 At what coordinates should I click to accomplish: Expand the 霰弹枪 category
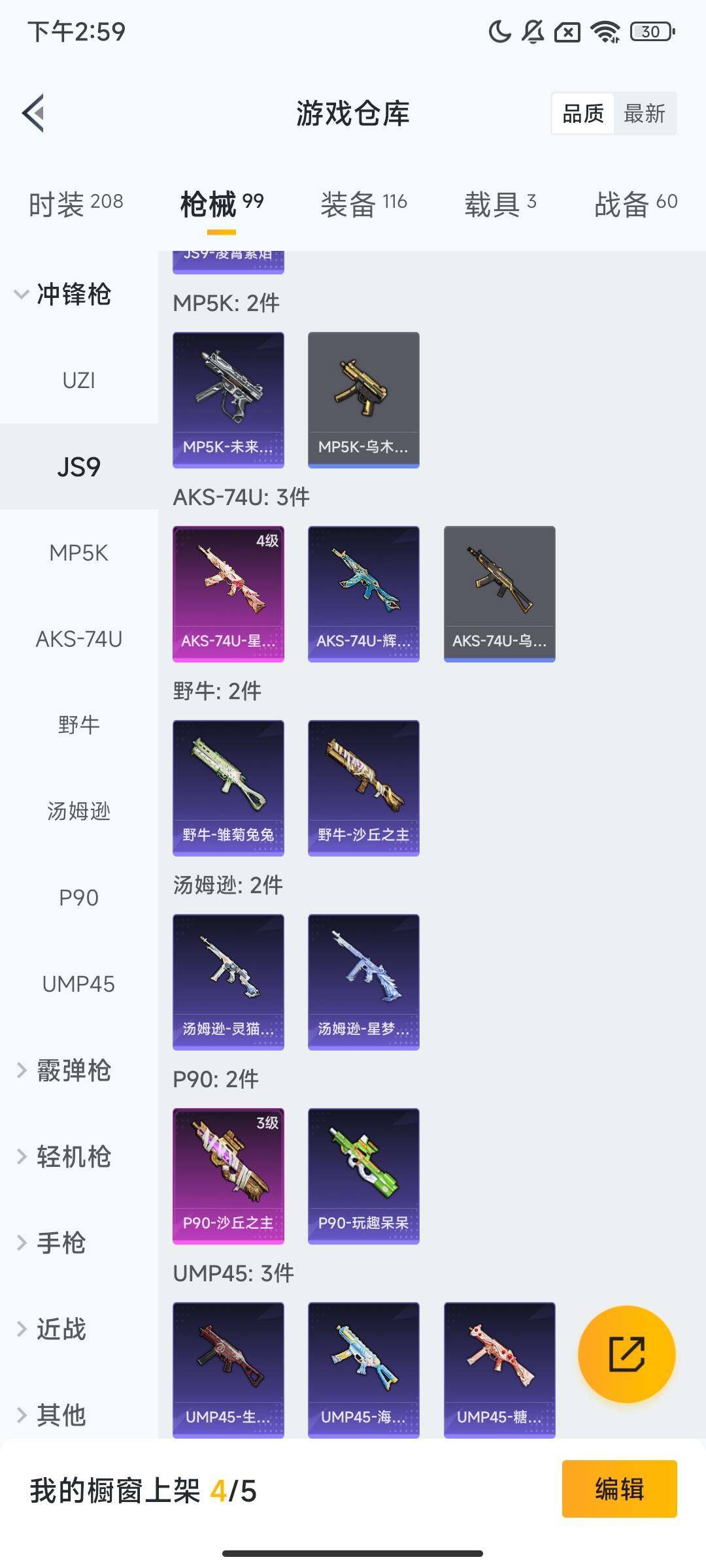(63, 1070)
